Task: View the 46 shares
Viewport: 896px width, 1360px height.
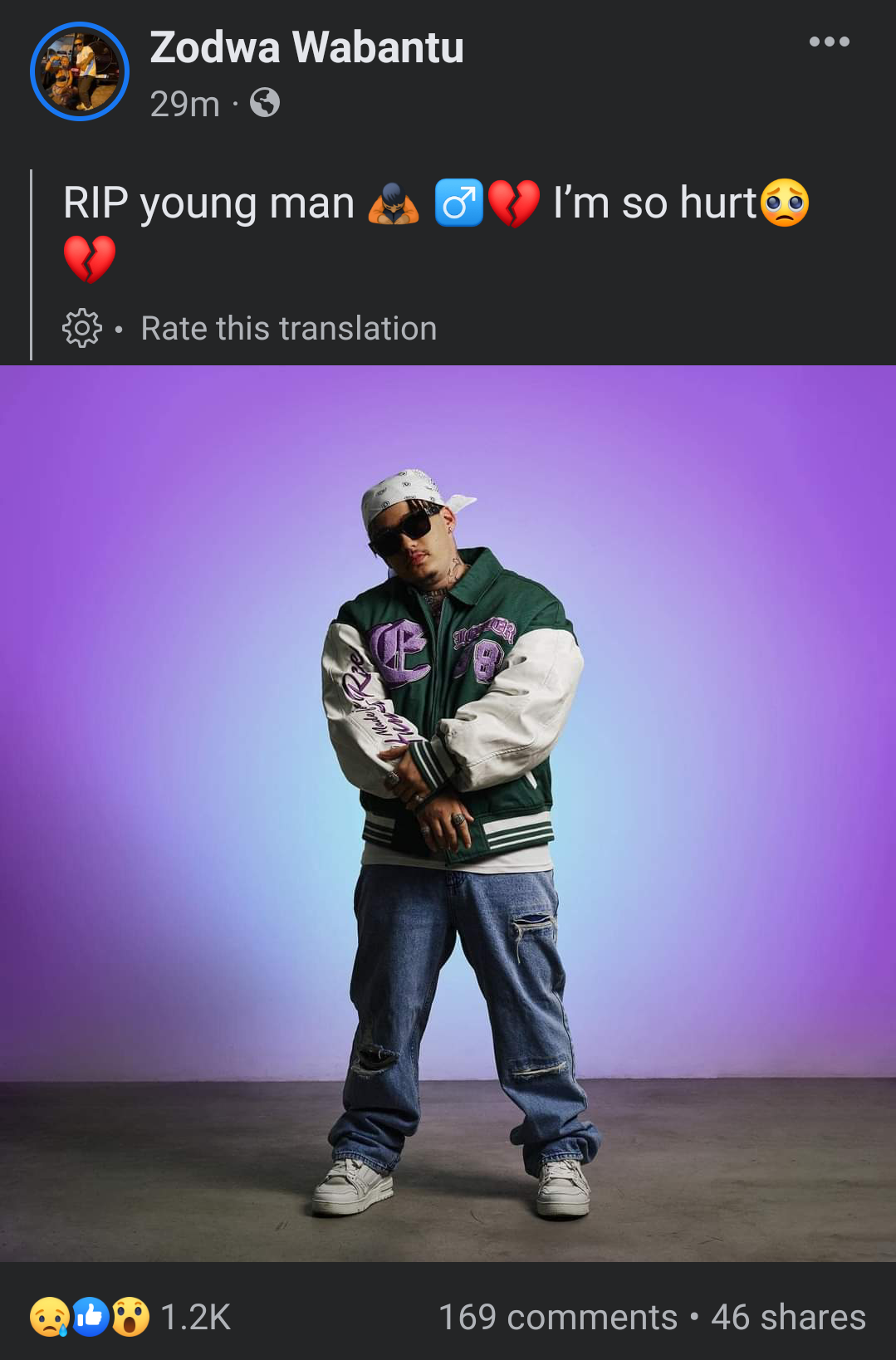Action: [x=788, y=1317]
